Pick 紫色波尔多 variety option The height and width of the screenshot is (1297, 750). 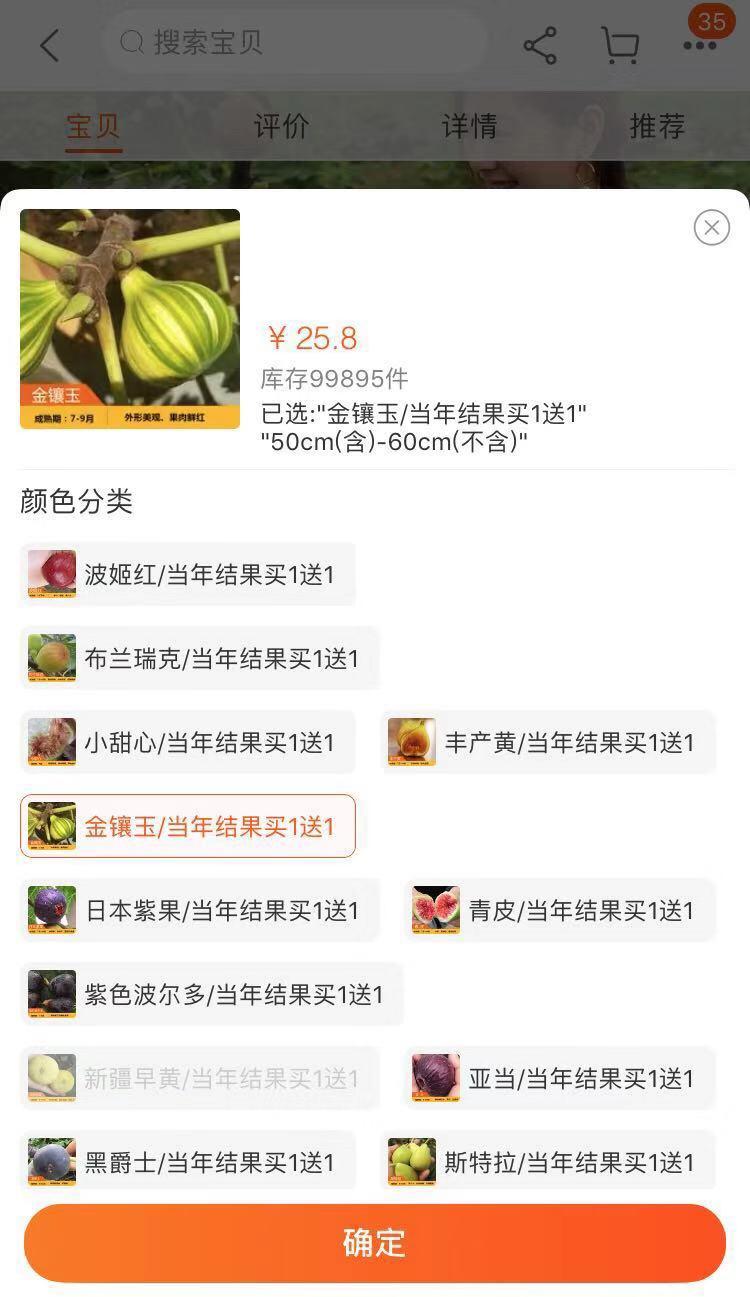pyautogui.click(x=212, y=995)
